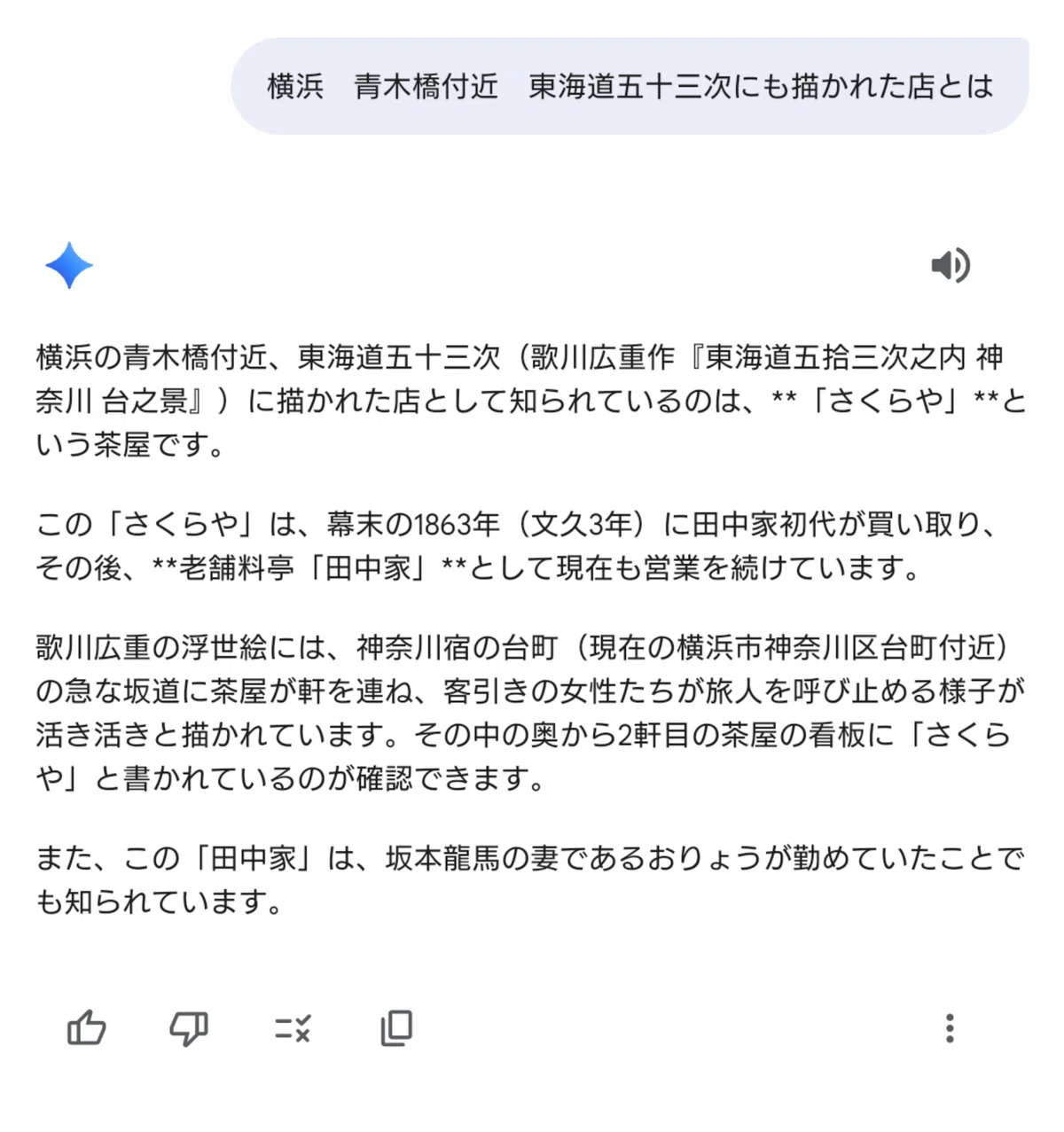This screenshot has height=1132, width=1064.
Task: Play the response aloud with the speaker icon
Action: click(951, 265)
